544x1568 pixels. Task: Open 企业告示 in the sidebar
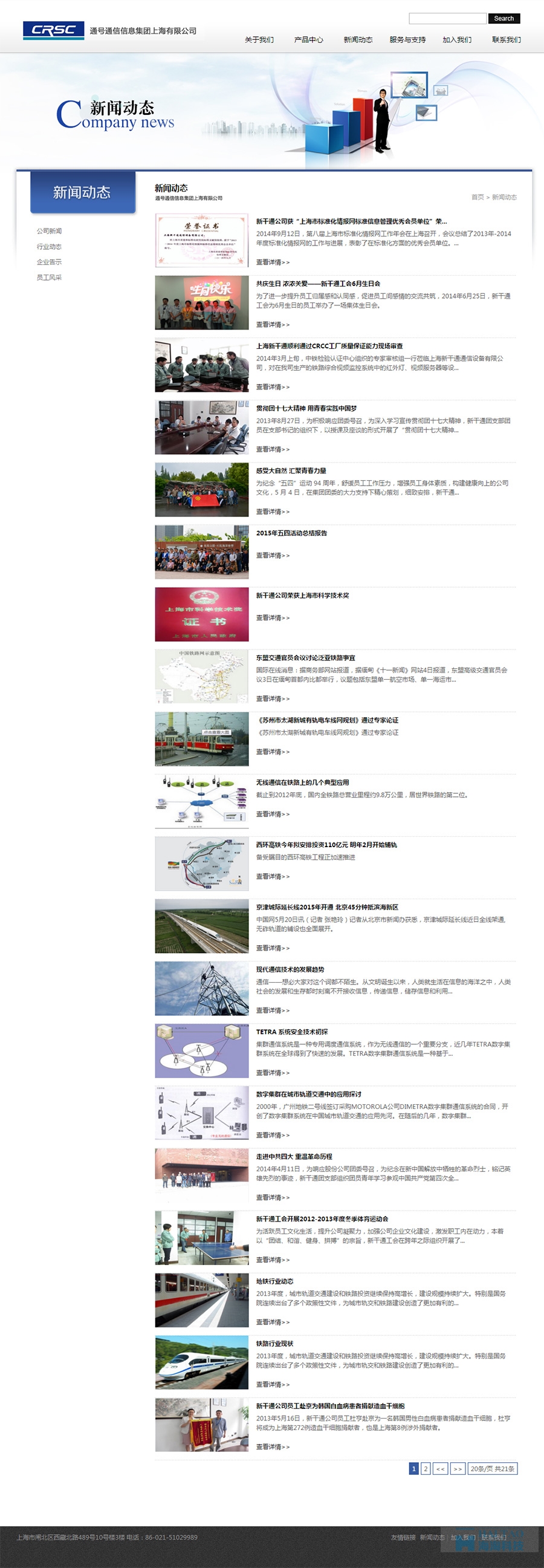[x=49, y=262]
